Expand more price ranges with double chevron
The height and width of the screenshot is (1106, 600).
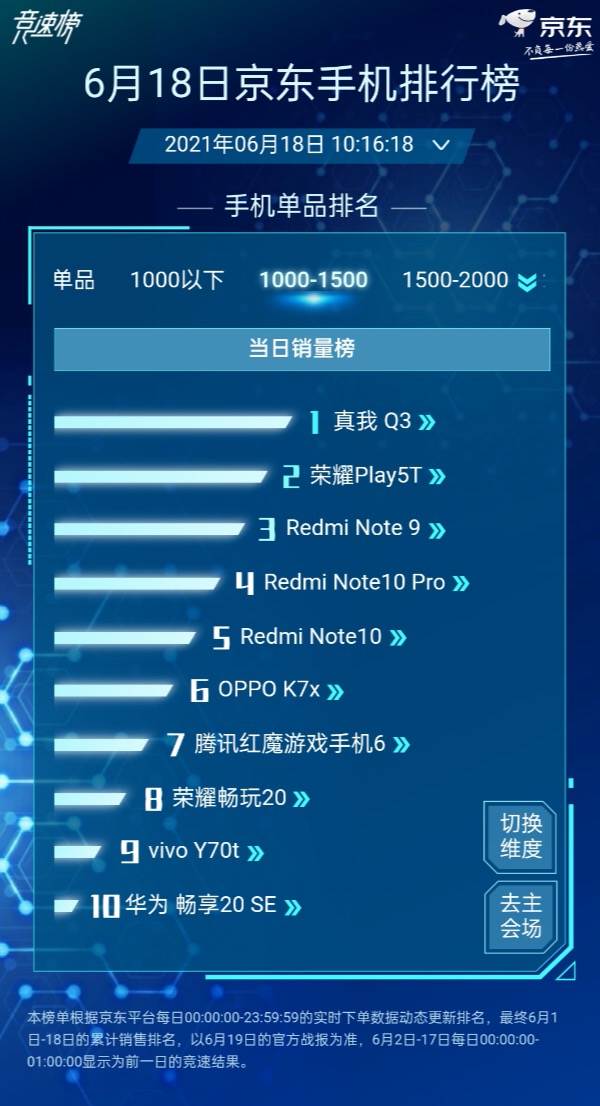(527, 282)
